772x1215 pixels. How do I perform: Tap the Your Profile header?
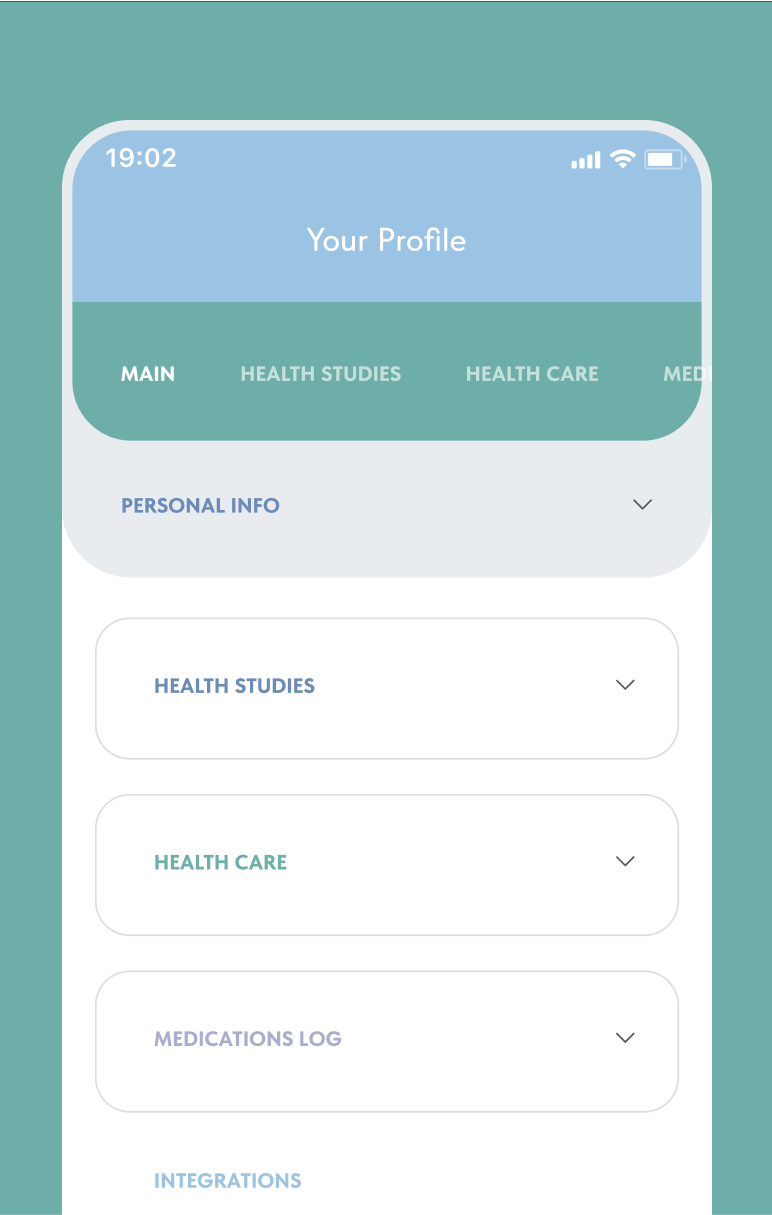[x=386, y=240]
